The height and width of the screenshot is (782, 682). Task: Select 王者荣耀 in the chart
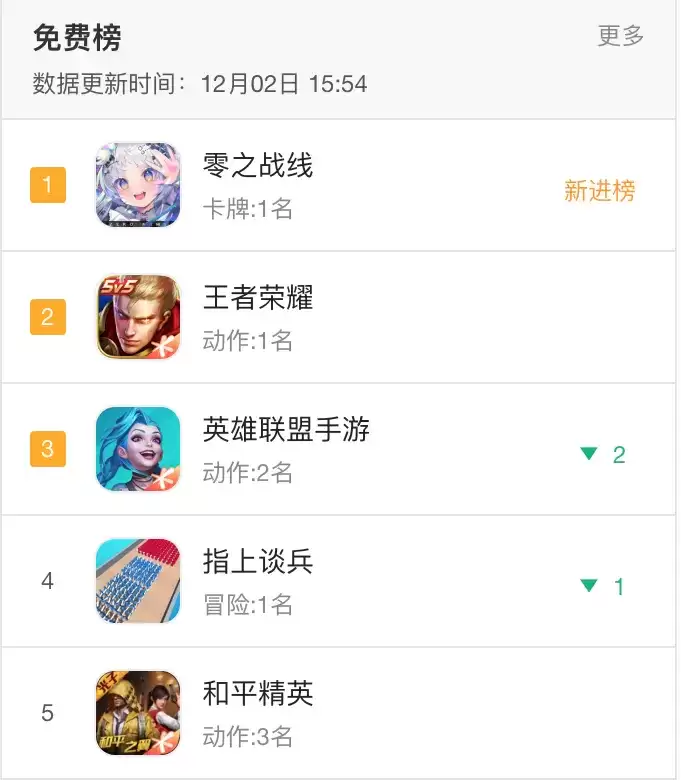click(x=258, y=298)
